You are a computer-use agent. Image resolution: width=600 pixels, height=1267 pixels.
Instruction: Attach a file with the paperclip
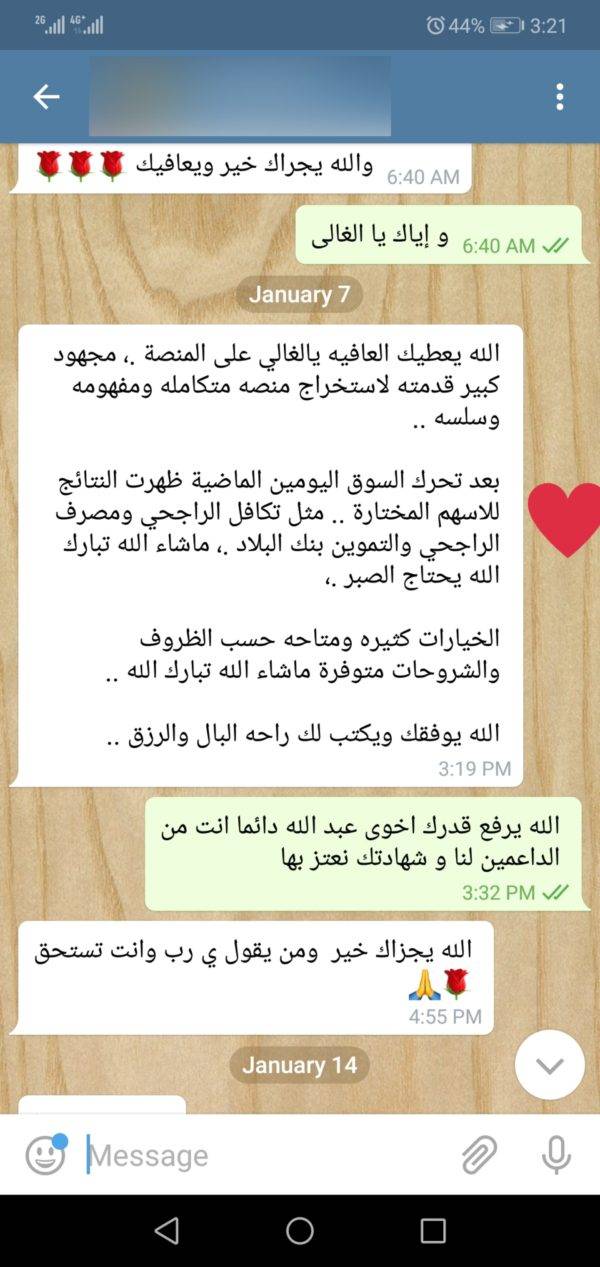pos(480,1156)
